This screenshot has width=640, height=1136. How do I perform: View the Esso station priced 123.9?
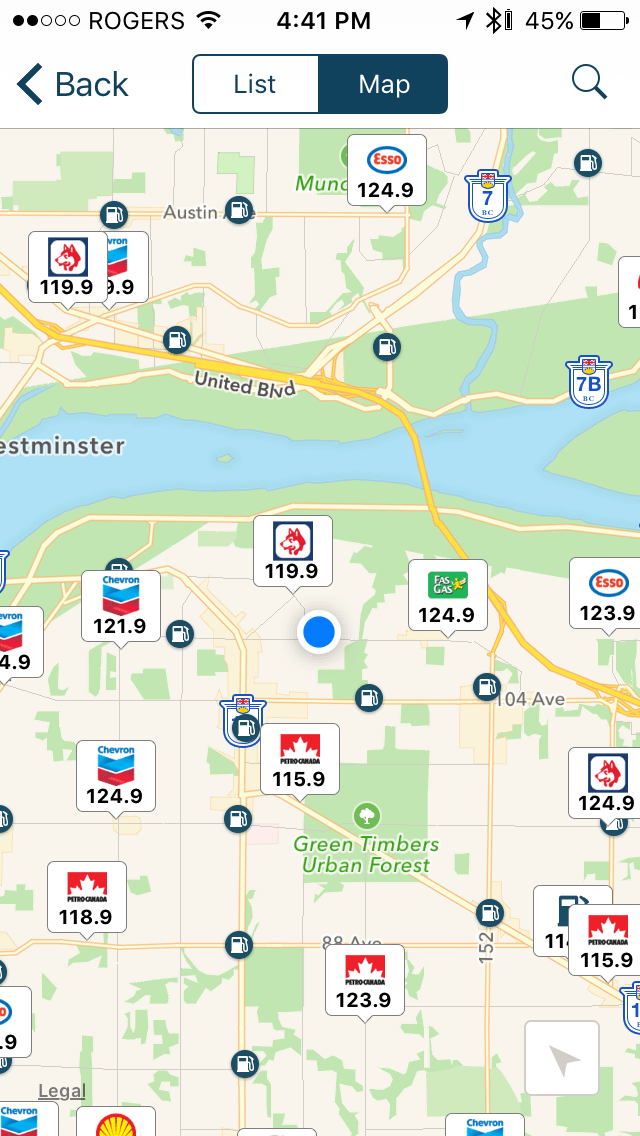pyautogui.click(x=606, y=593)
